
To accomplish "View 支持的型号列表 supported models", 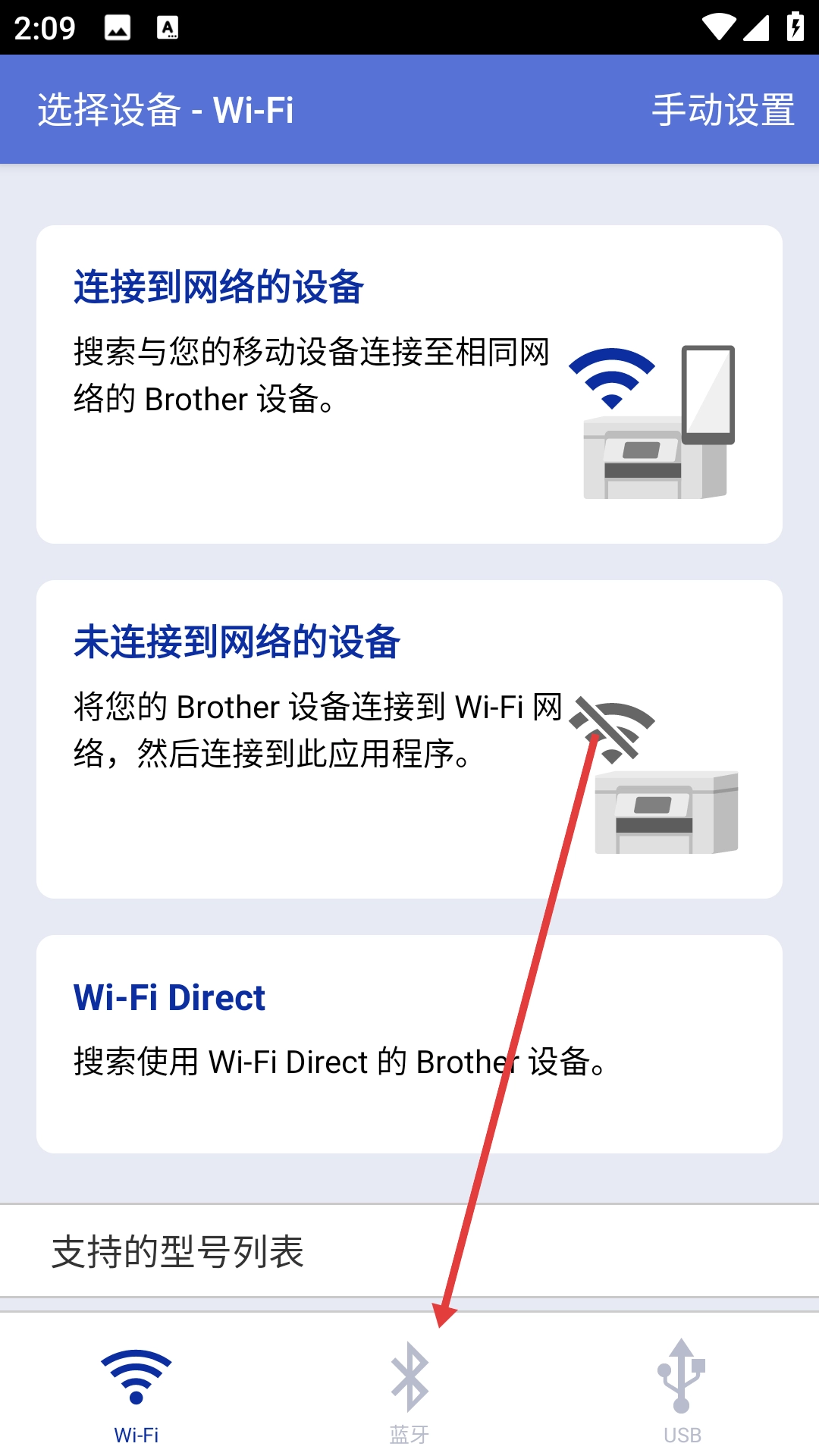I will [x=409, y=1251].
